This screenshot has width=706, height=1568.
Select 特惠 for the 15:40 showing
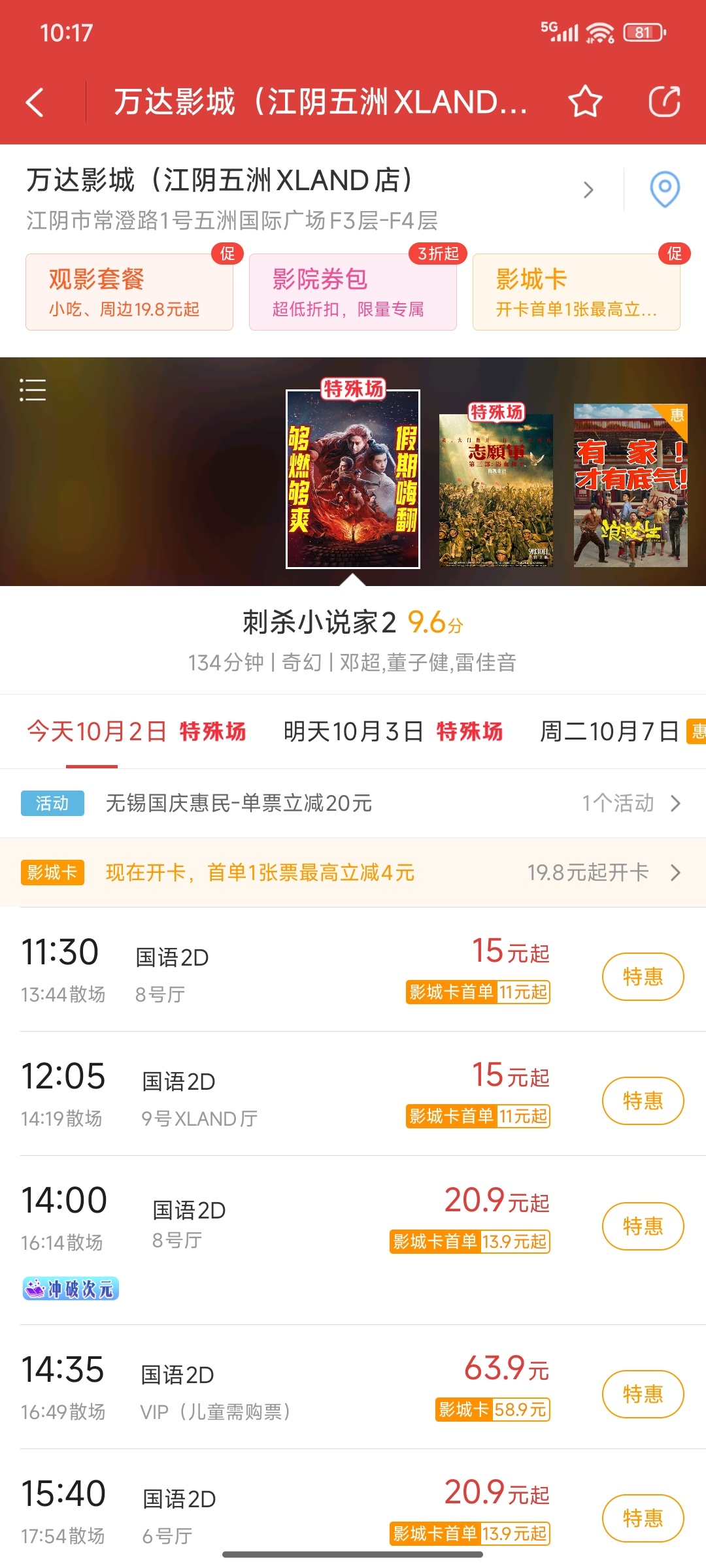[643, 1518]
